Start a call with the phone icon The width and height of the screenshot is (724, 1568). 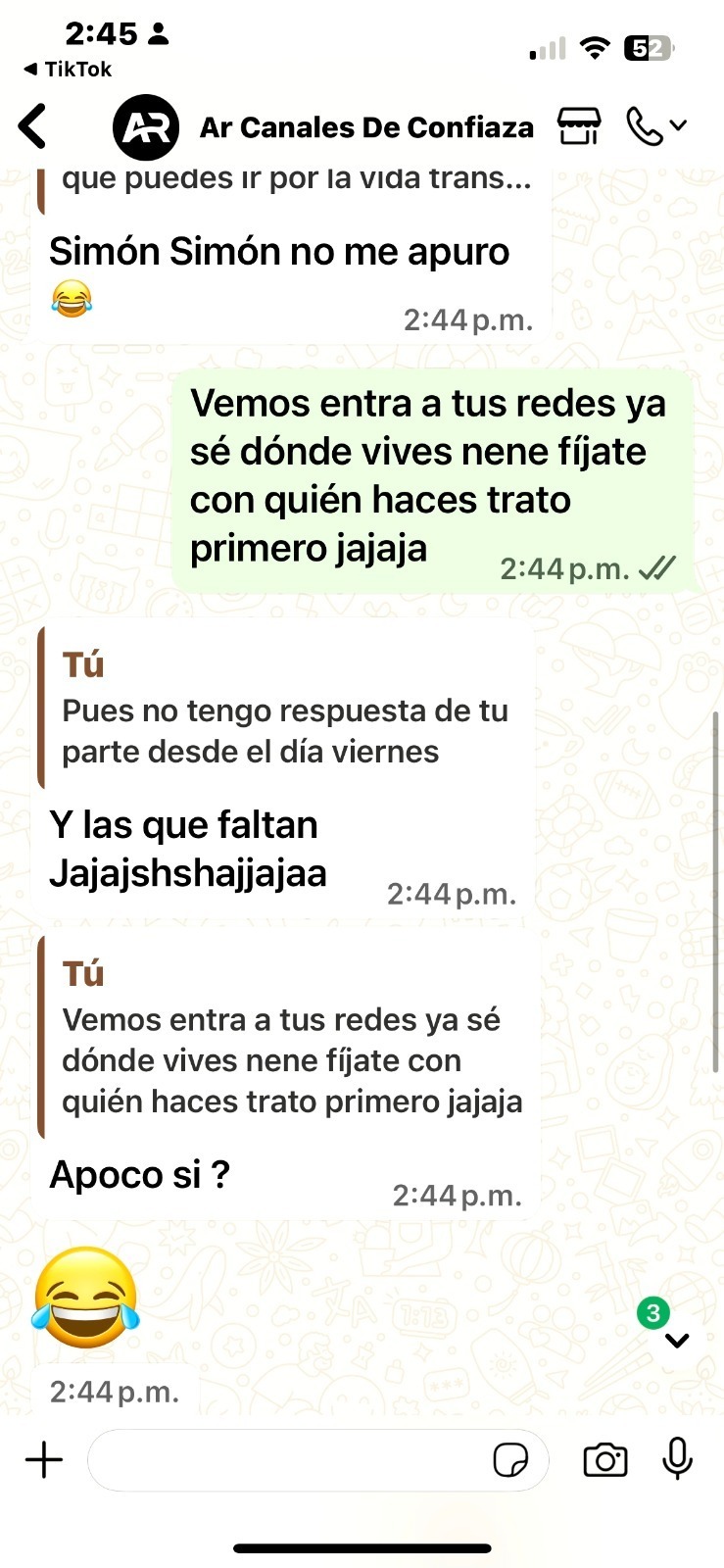pos(645,126)
